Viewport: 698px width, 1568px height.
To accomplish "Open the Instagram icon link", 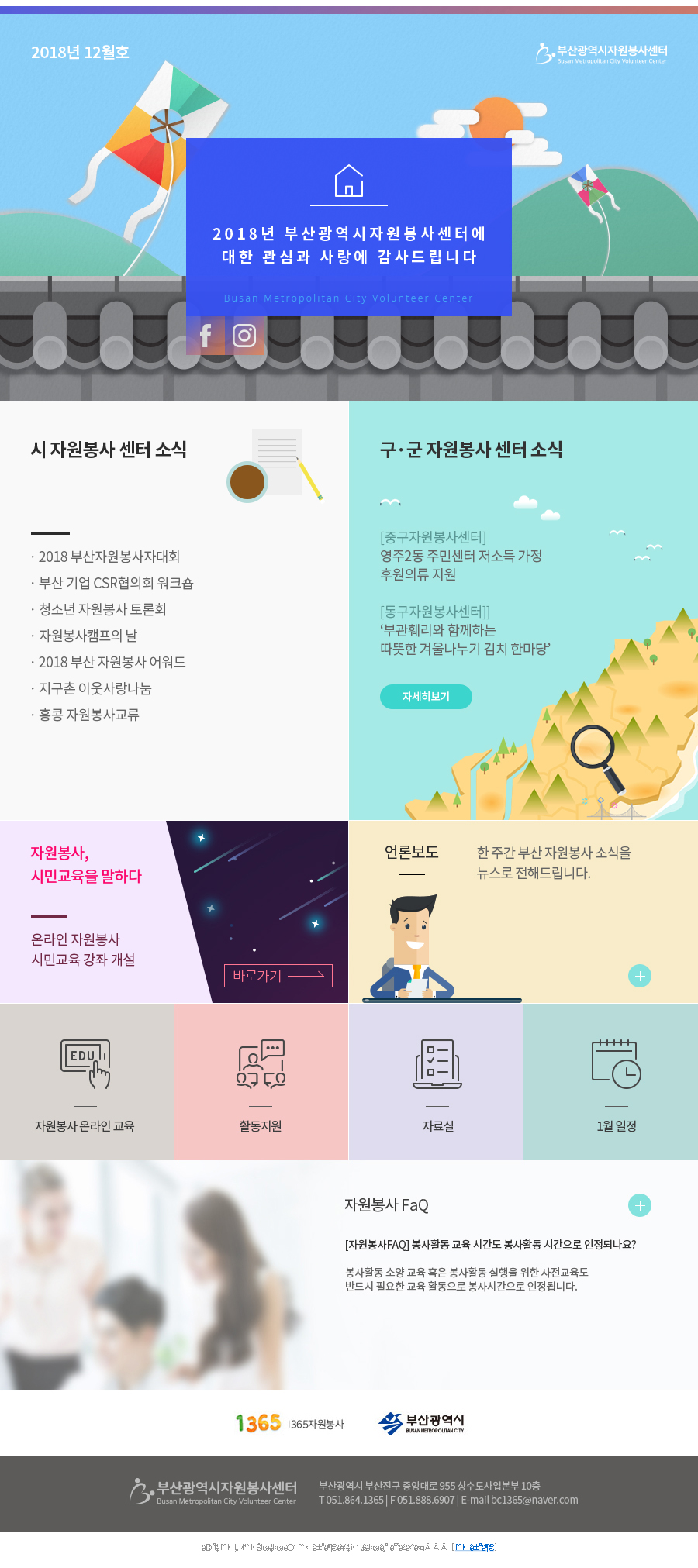I will click(244, 336).
